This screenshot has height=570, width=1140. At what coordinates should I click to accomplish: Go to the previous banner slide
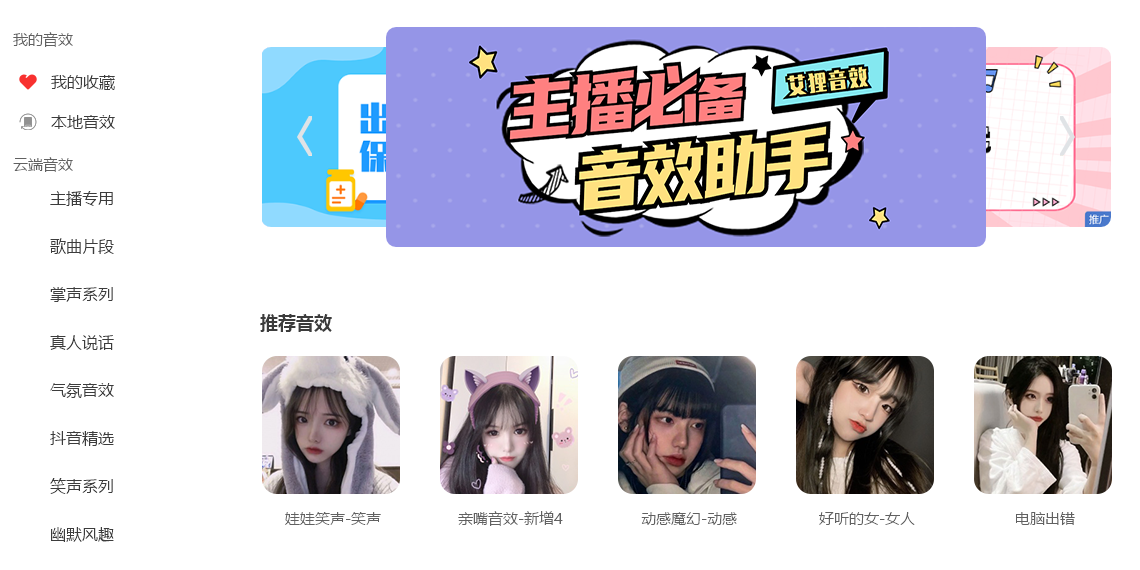(305, 136)
